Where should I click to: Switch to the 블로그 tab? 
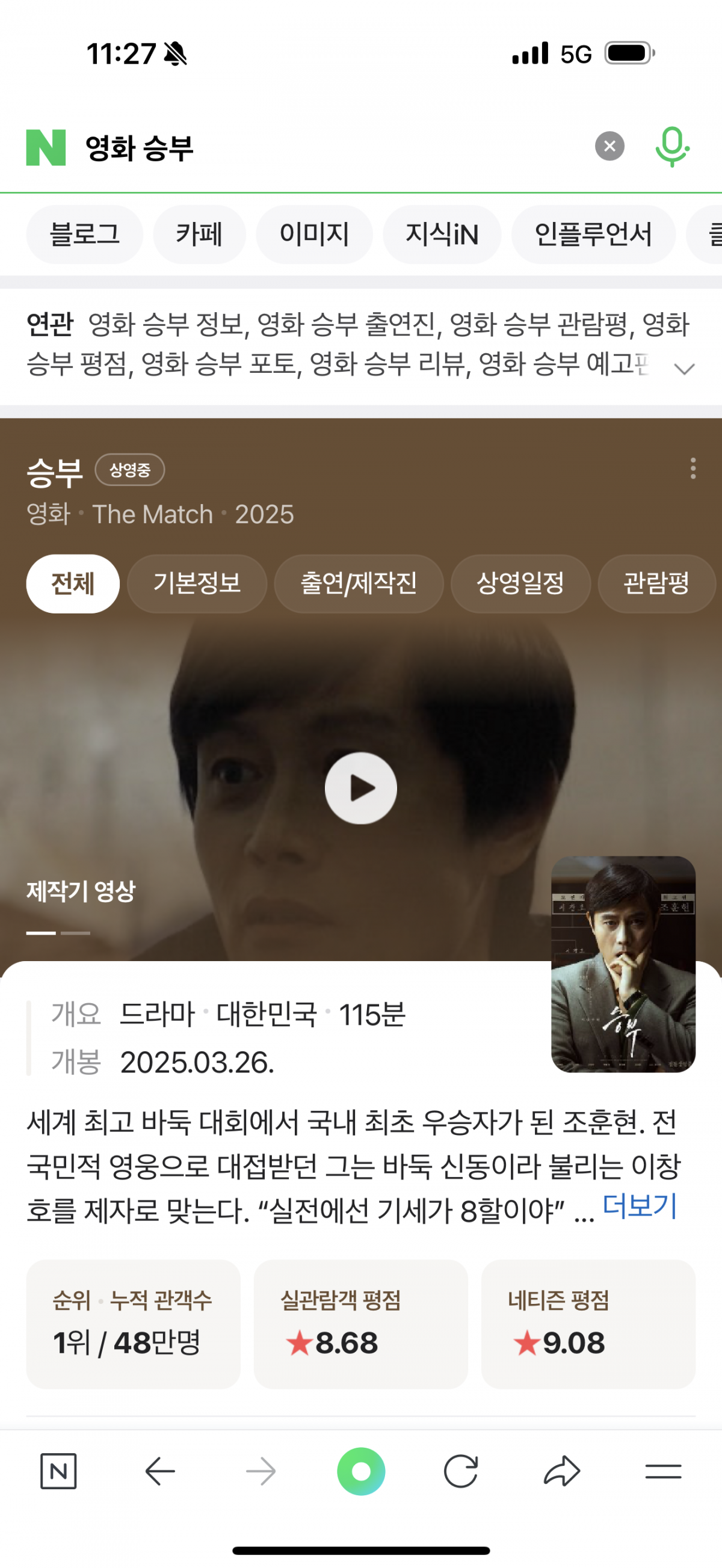85,235
